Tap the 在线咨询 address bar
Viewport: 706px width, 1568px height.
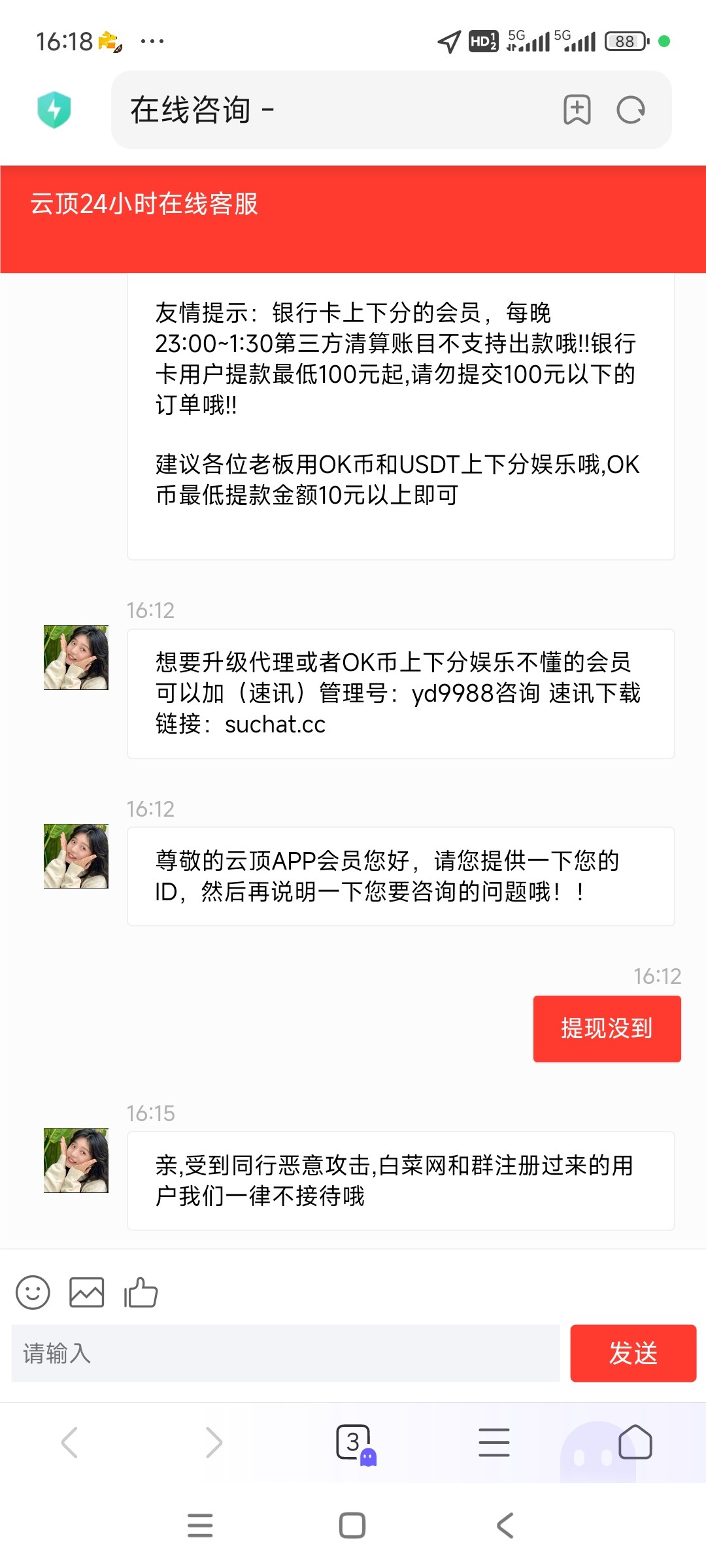click(x=261, y=110)
